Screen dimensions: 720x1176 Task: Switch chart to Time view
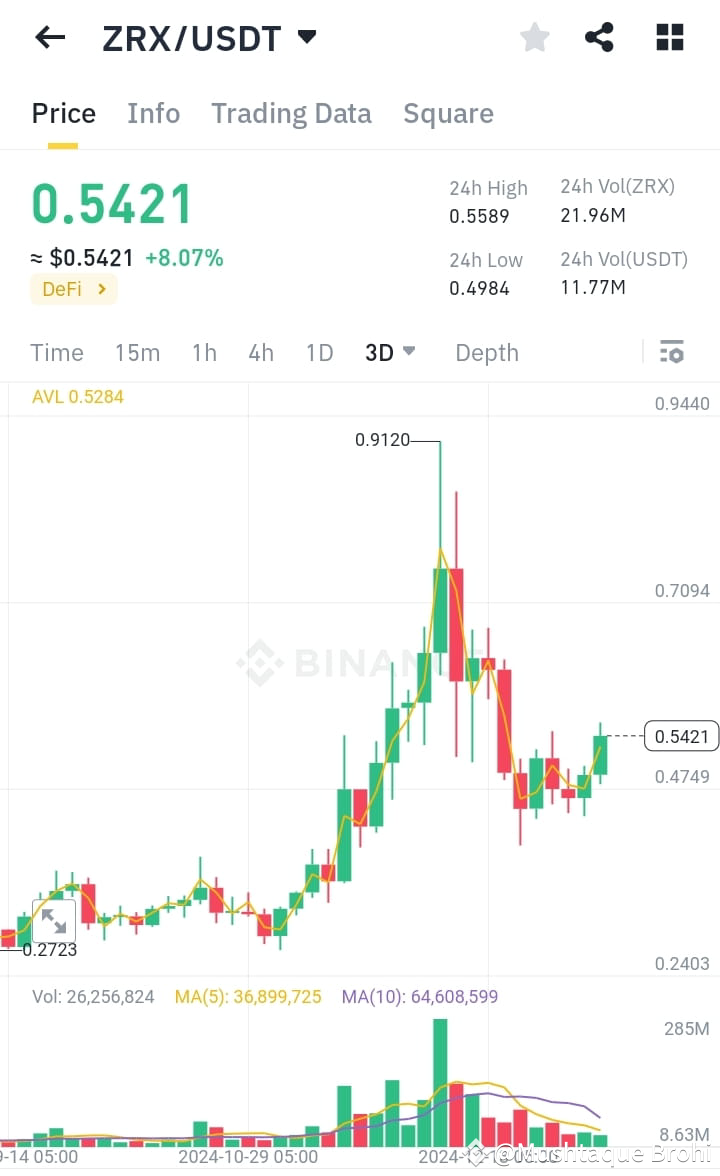56,352
